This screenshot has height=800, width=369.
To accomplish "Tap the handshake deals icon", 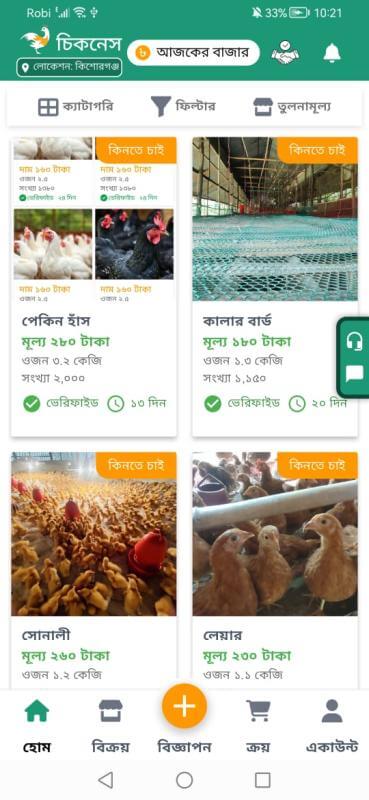I will click(285, 53).
